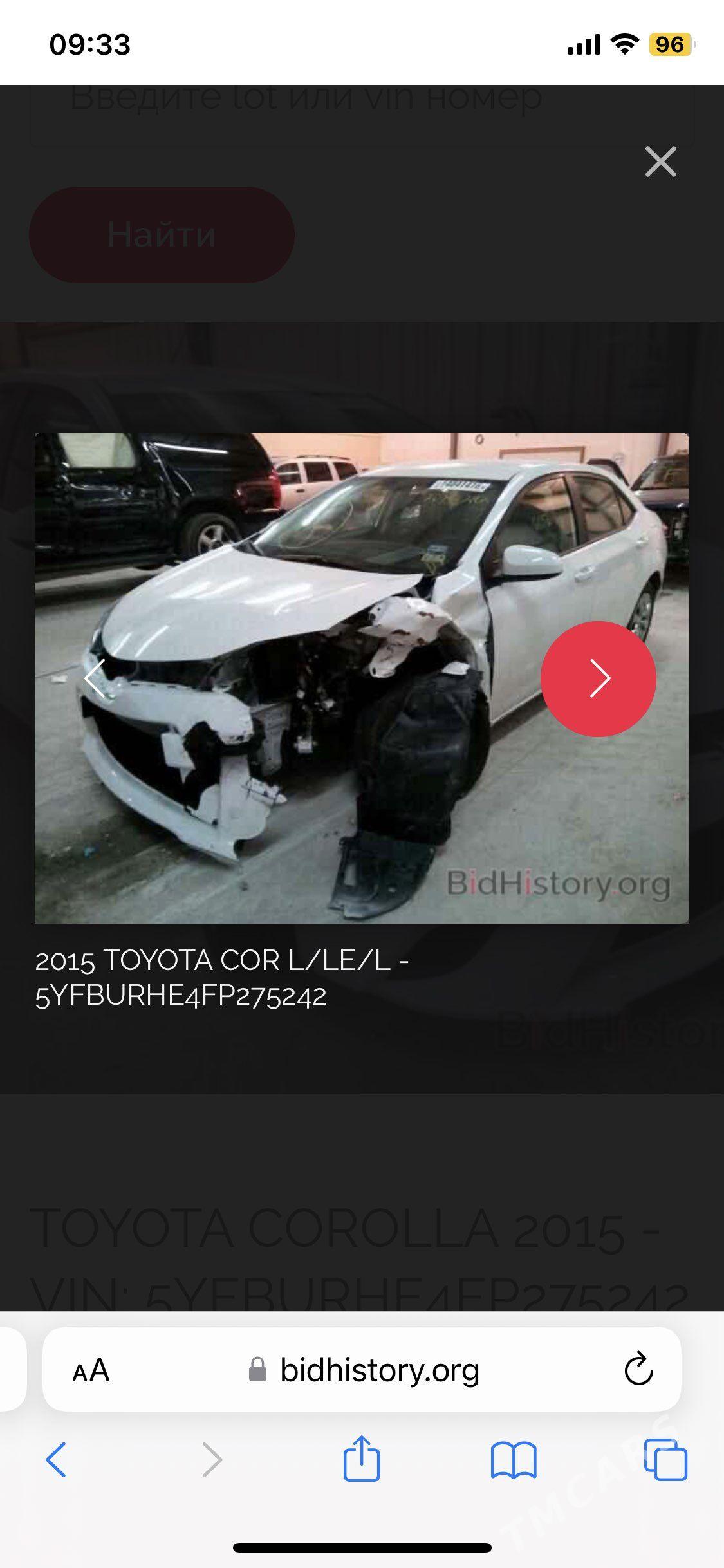Viewport: 724px width, 1568px height.
Task: Share this page via Safari
Action: click(361, 1459)
